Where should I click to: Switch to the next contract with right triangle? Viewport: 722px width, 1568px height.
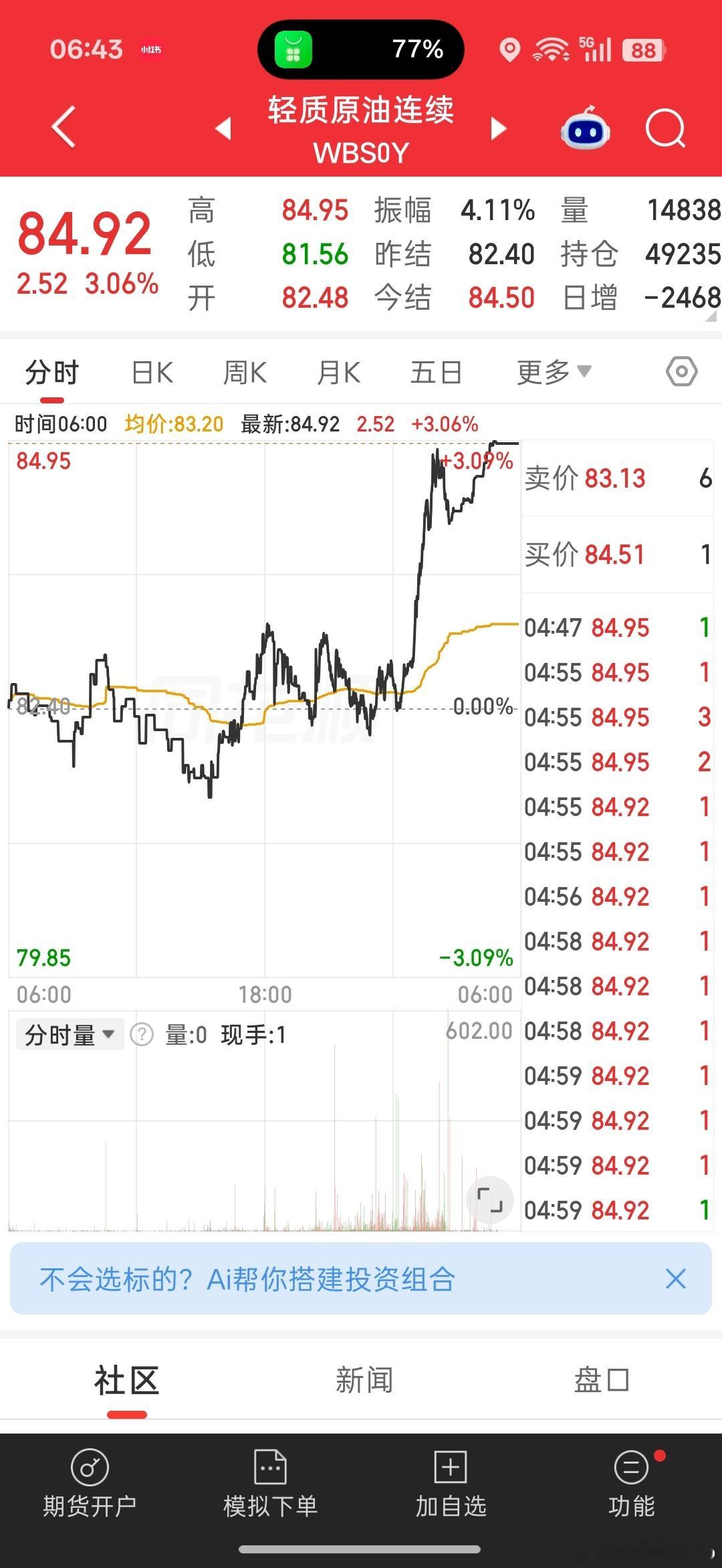[x=499, y=128]
